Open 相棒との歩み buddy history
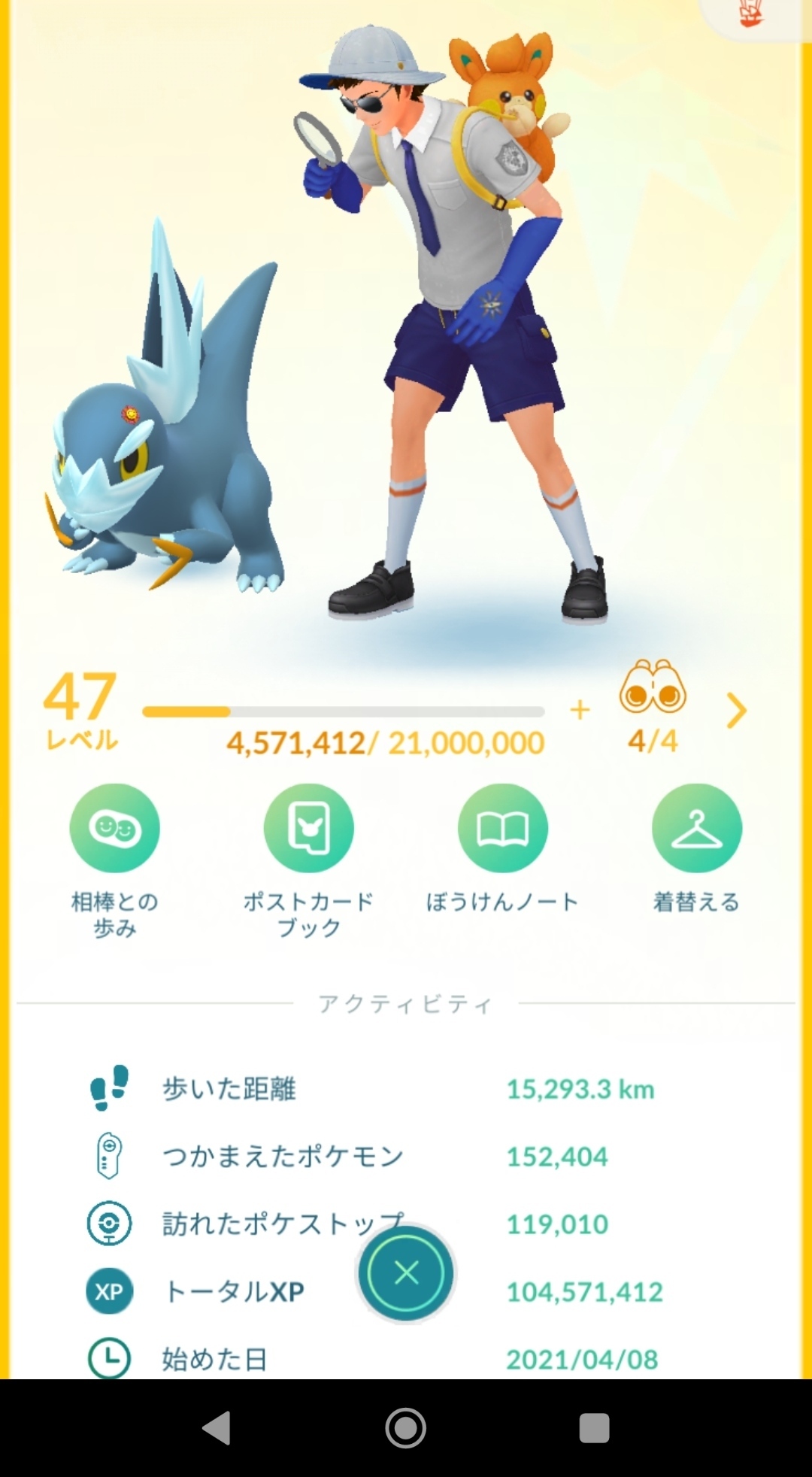 (114, 828)
